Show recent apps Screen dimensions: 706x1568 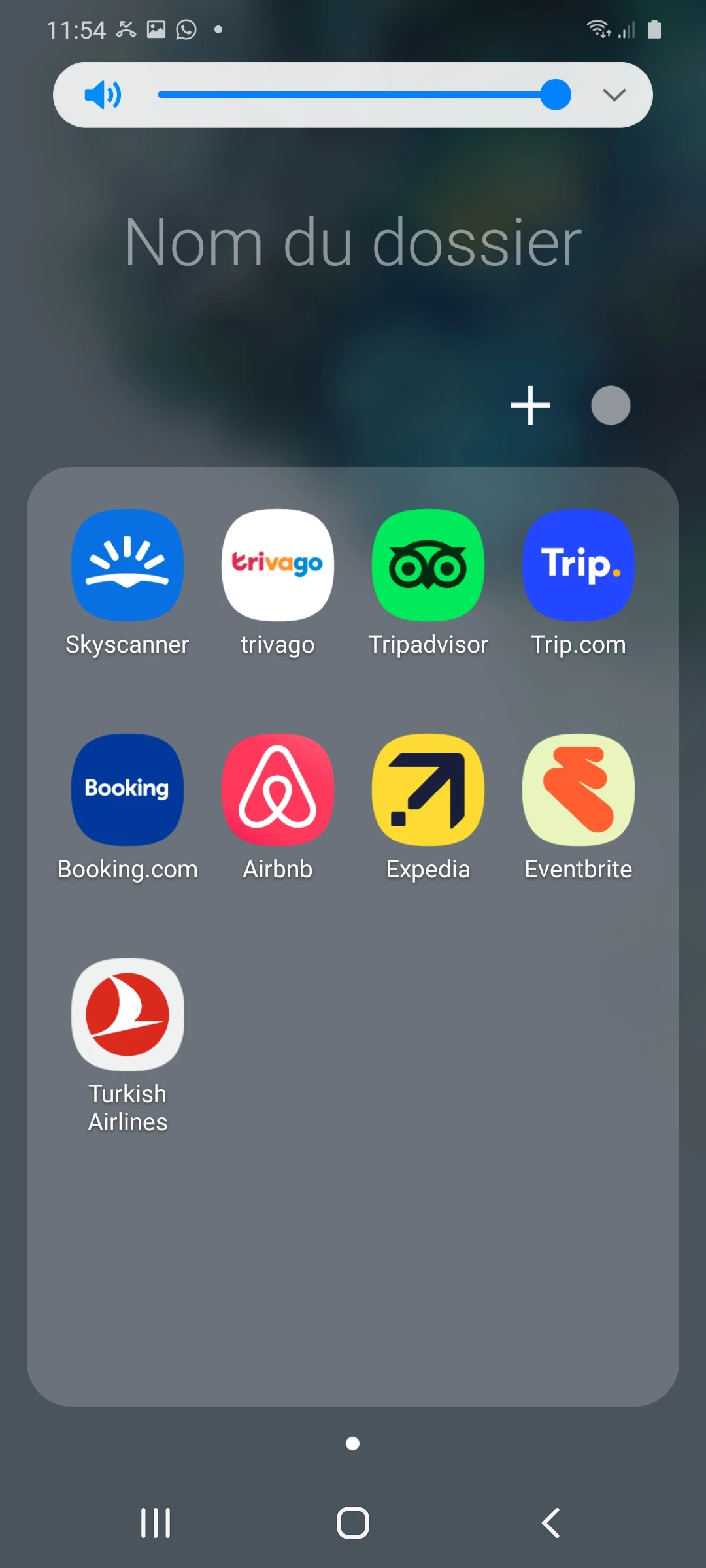(x=156, y=1523)
